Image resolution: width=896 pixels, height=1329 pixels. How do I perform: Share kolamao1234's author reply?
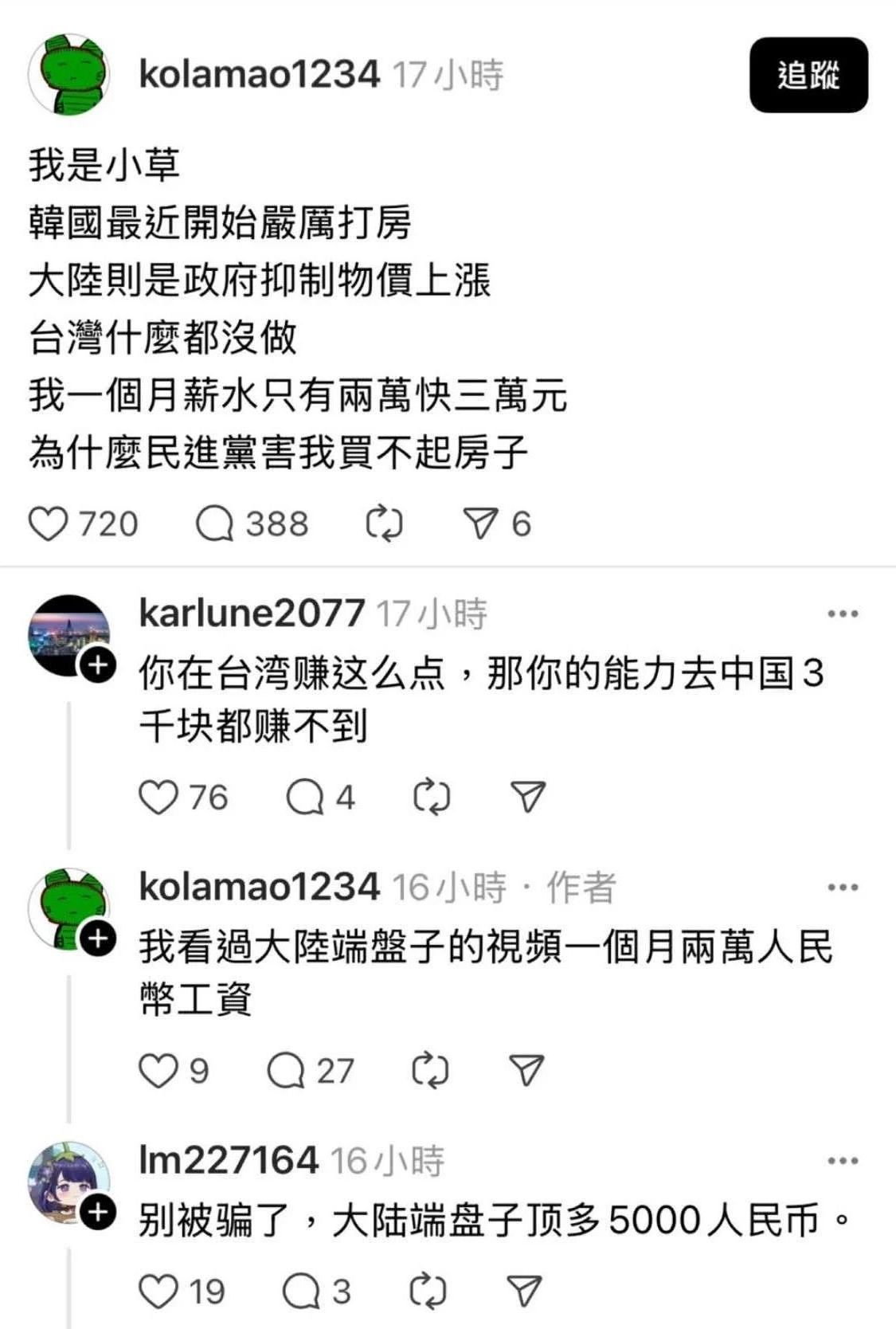(x=526, y=1070)
